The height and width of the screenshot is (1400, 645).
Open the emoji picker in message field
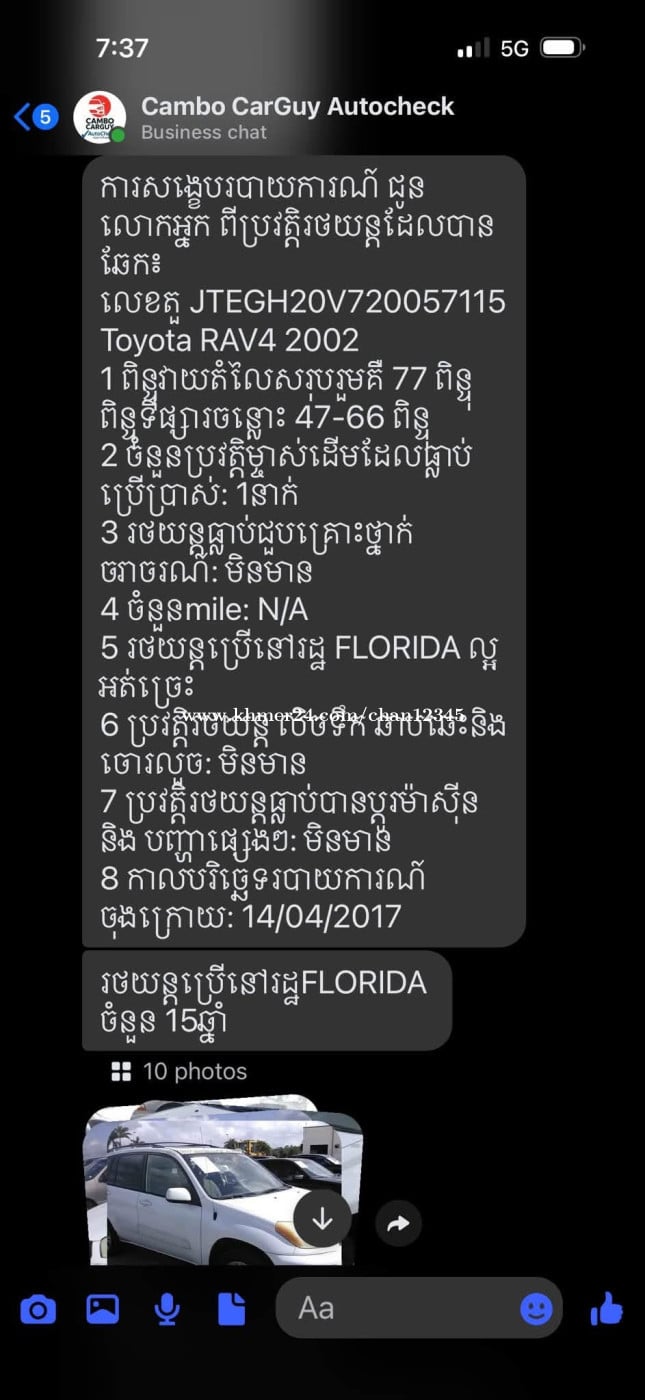(x=537, y=1308)
